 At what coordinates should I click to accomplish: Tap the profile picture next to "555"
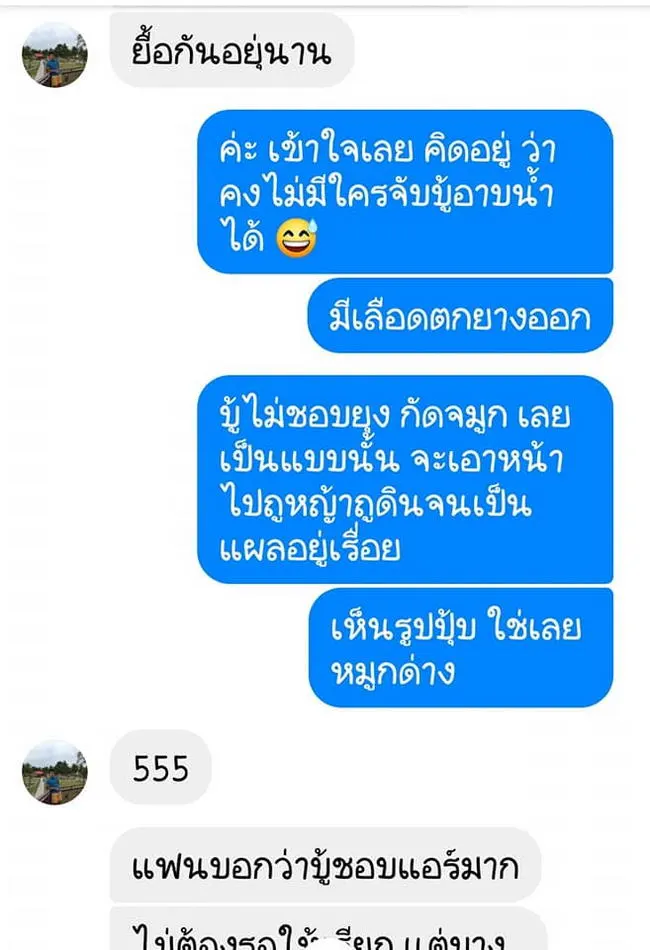pos(55,773)
